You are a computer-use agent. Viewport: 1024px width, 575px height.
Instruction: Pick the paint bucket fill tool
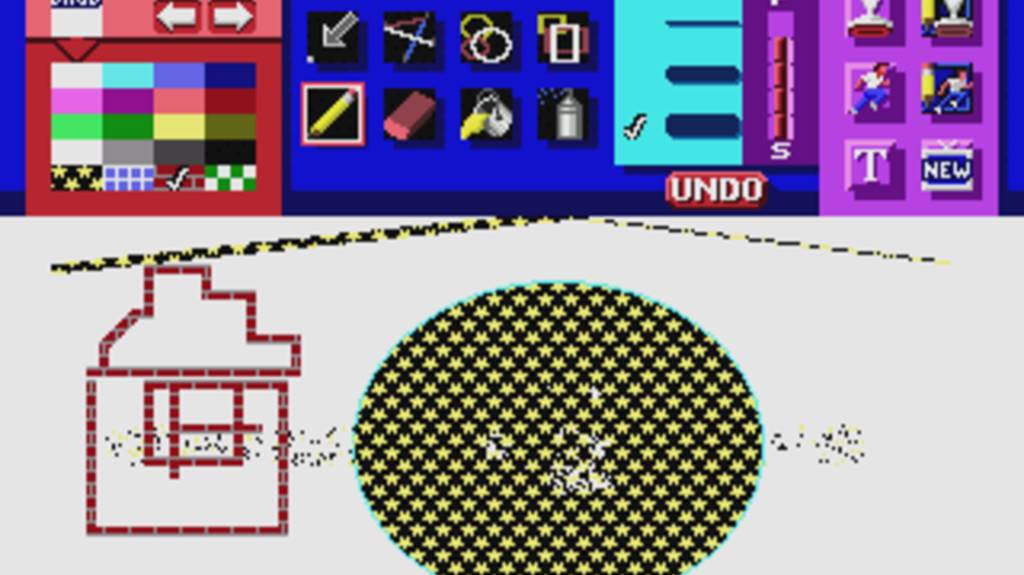tap(486, 115)
